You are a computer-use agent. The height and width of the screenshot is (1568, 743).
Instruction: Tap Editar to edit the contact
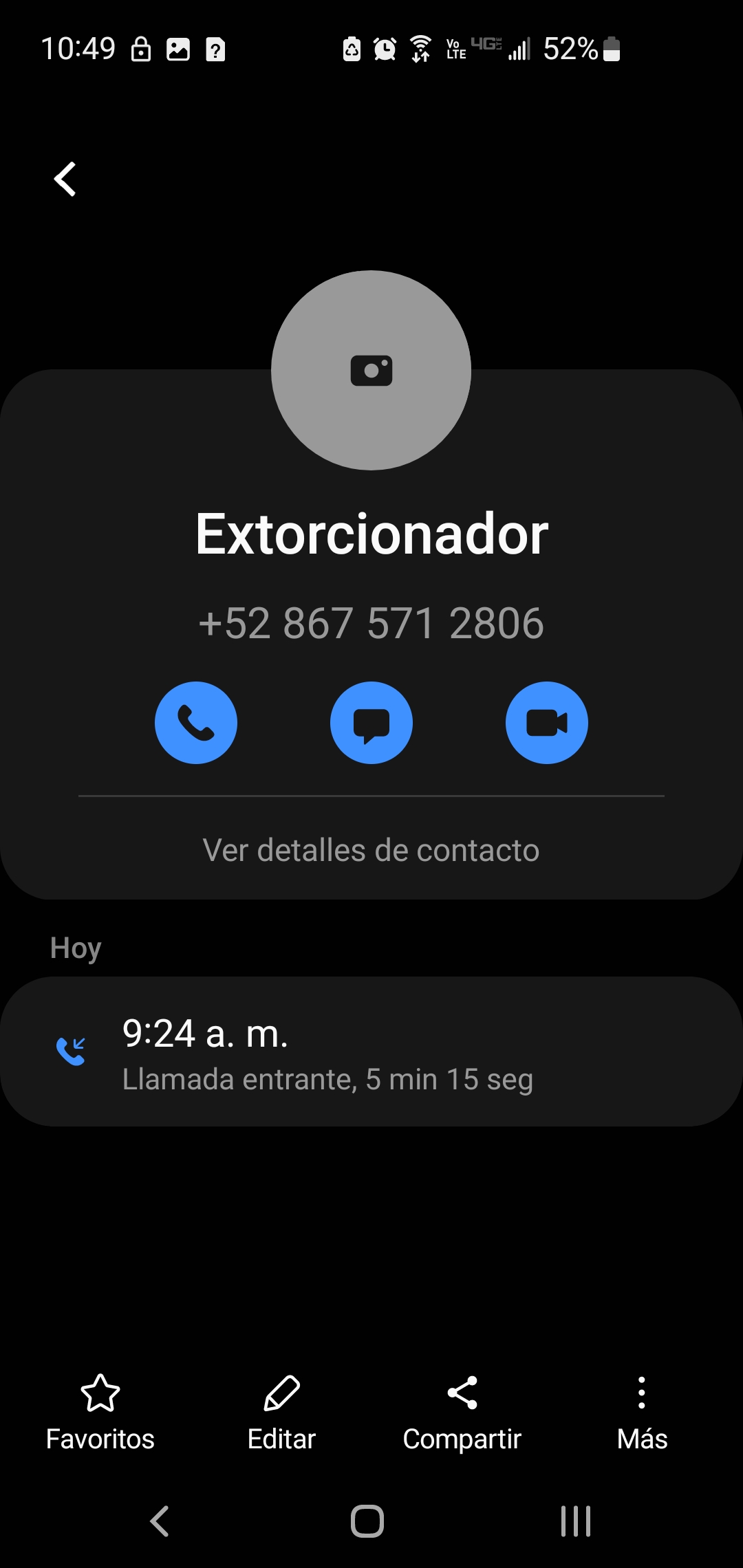[281, 1411]
